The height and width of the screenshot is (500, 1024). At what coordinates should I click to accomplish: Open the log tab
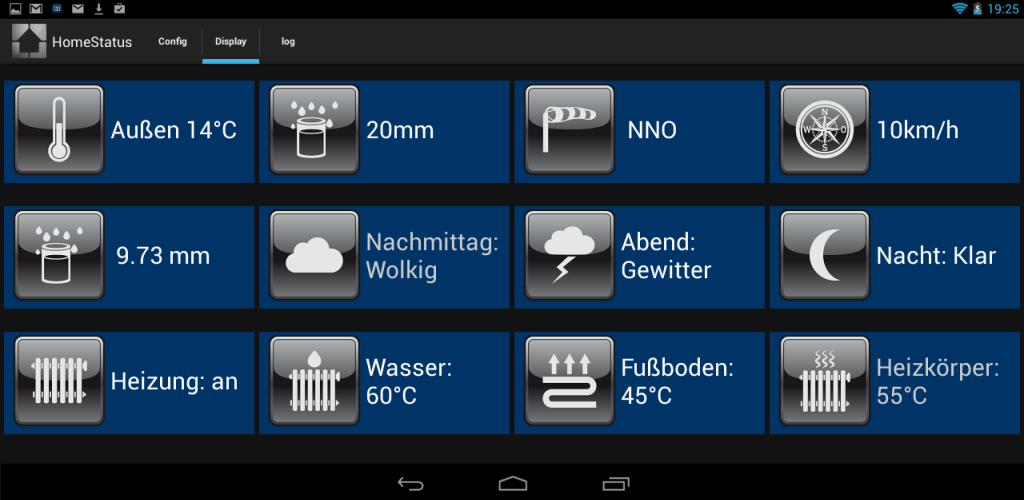click(x=288, y=42)
